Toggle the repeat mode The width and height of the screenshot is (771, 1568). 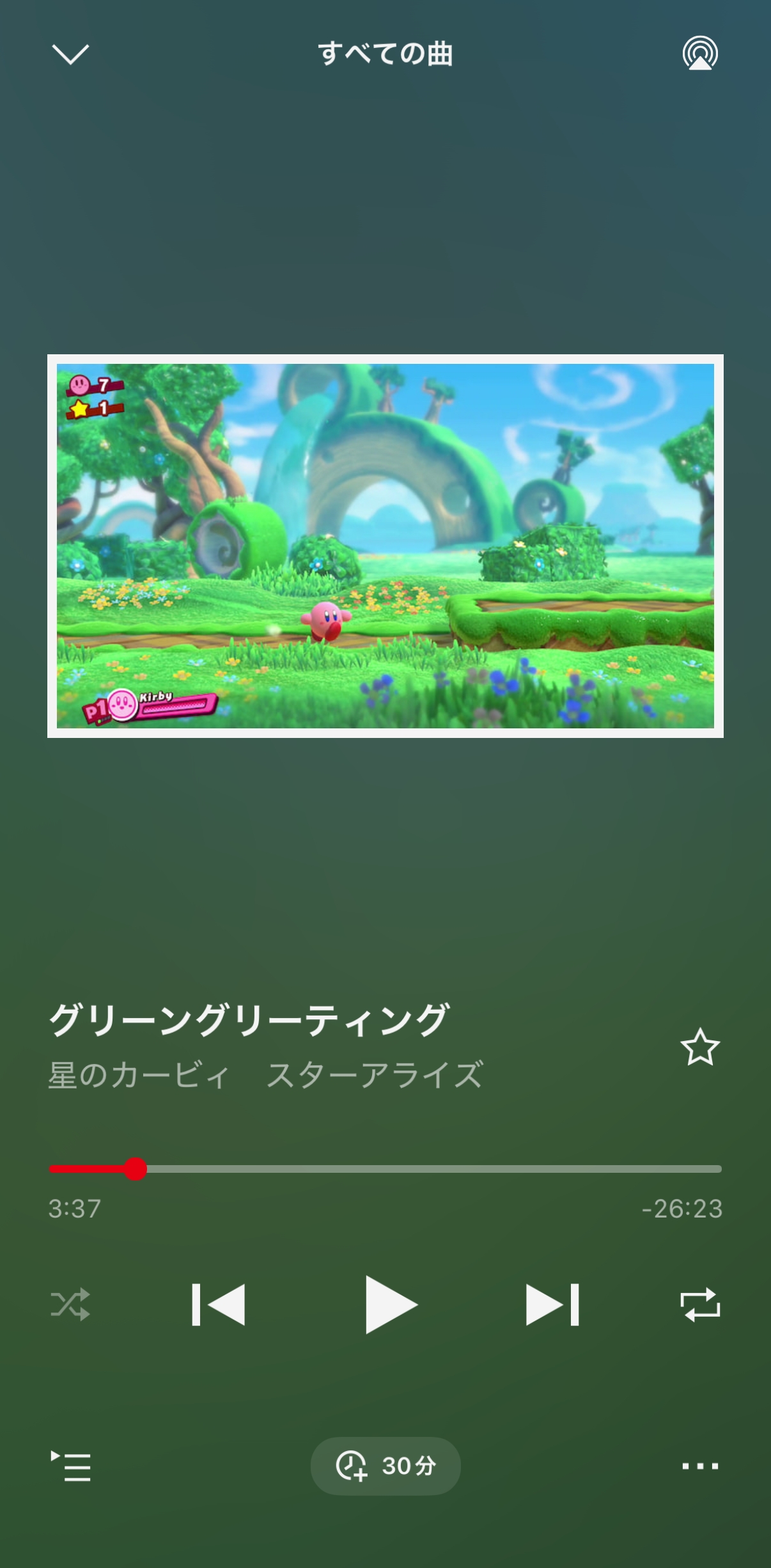click(x=700, y=1305)
